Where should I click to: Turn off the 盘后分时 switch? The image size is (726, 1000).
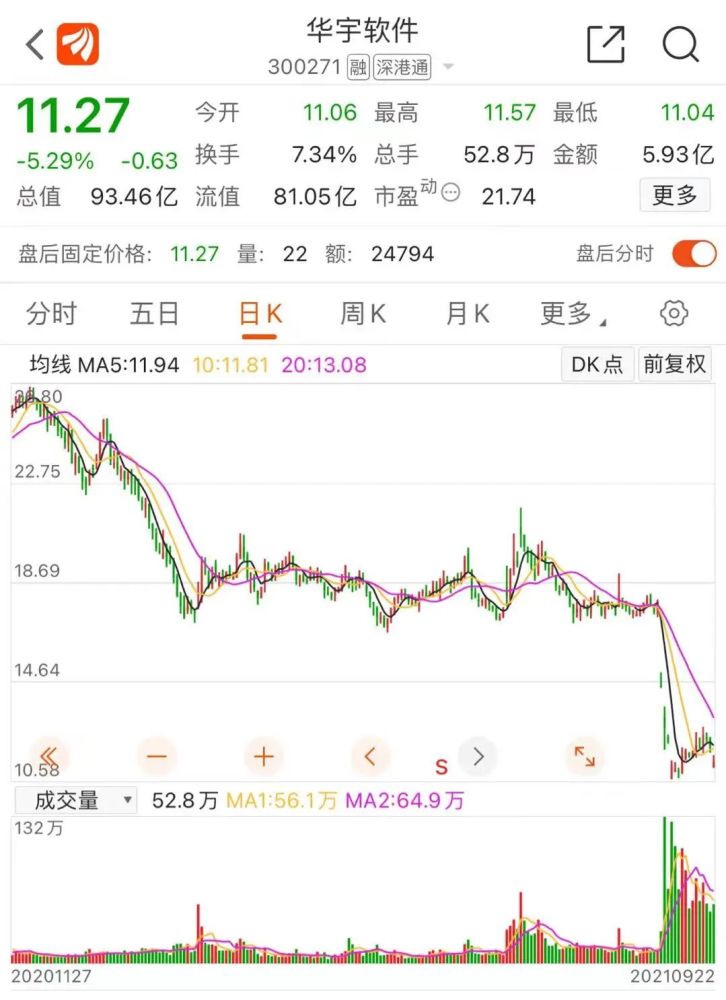point(693,254)
